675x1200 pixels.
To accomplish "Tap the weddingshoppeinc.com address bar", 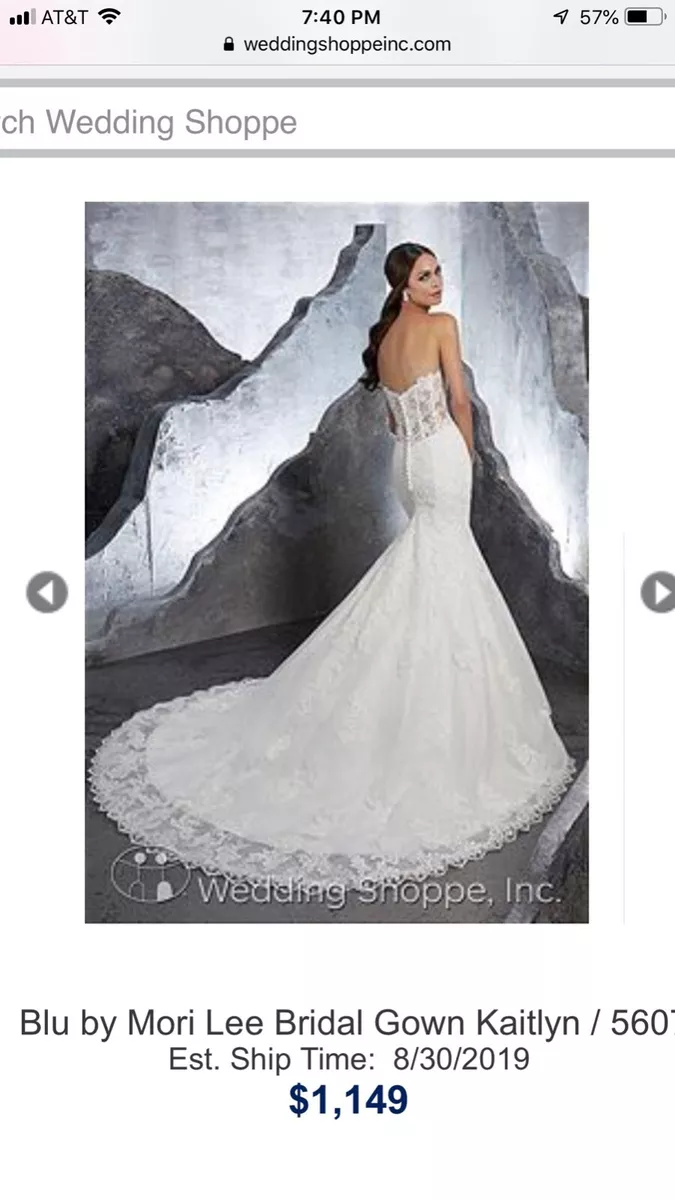I will tap(337, 44).
